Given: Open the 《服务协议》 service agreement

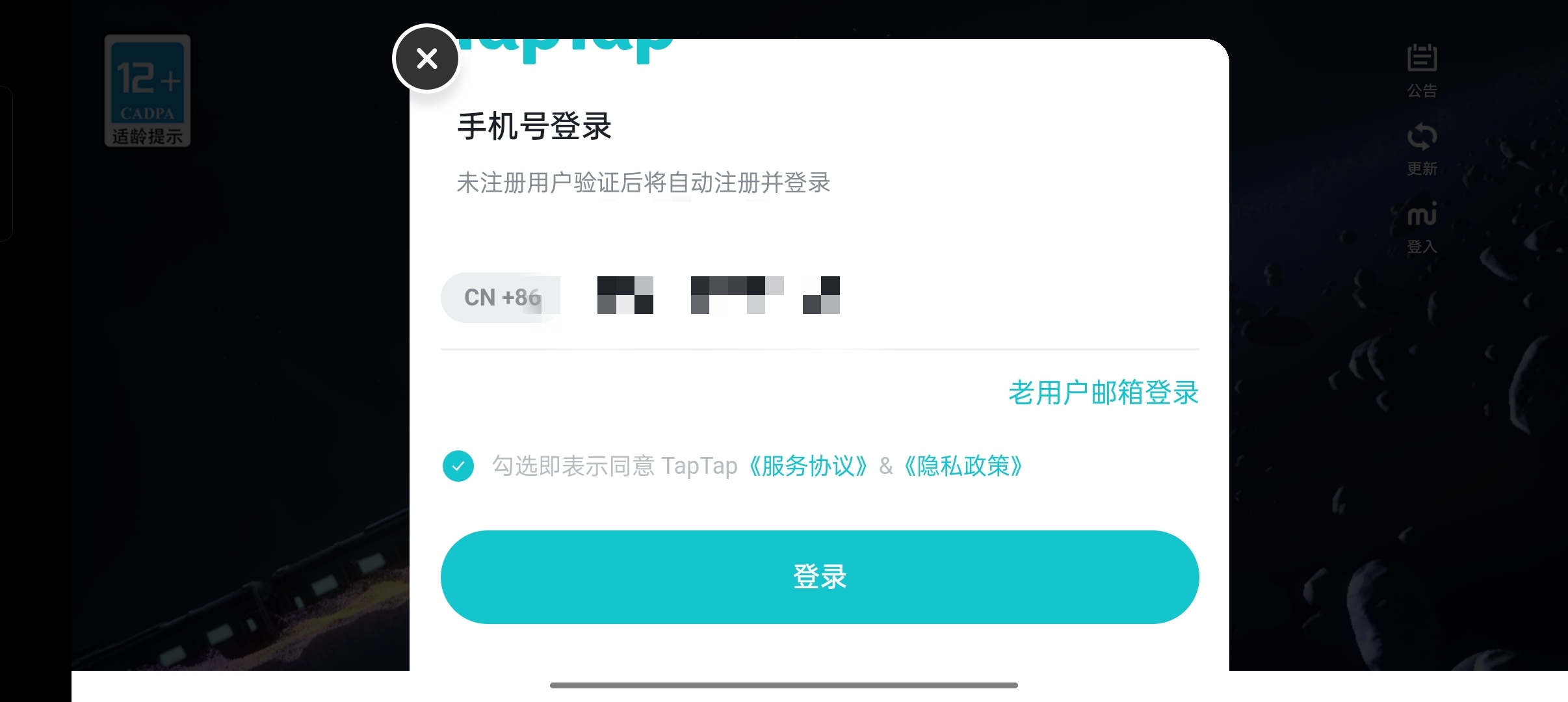Looking at the screenshot, I should 808,466.
